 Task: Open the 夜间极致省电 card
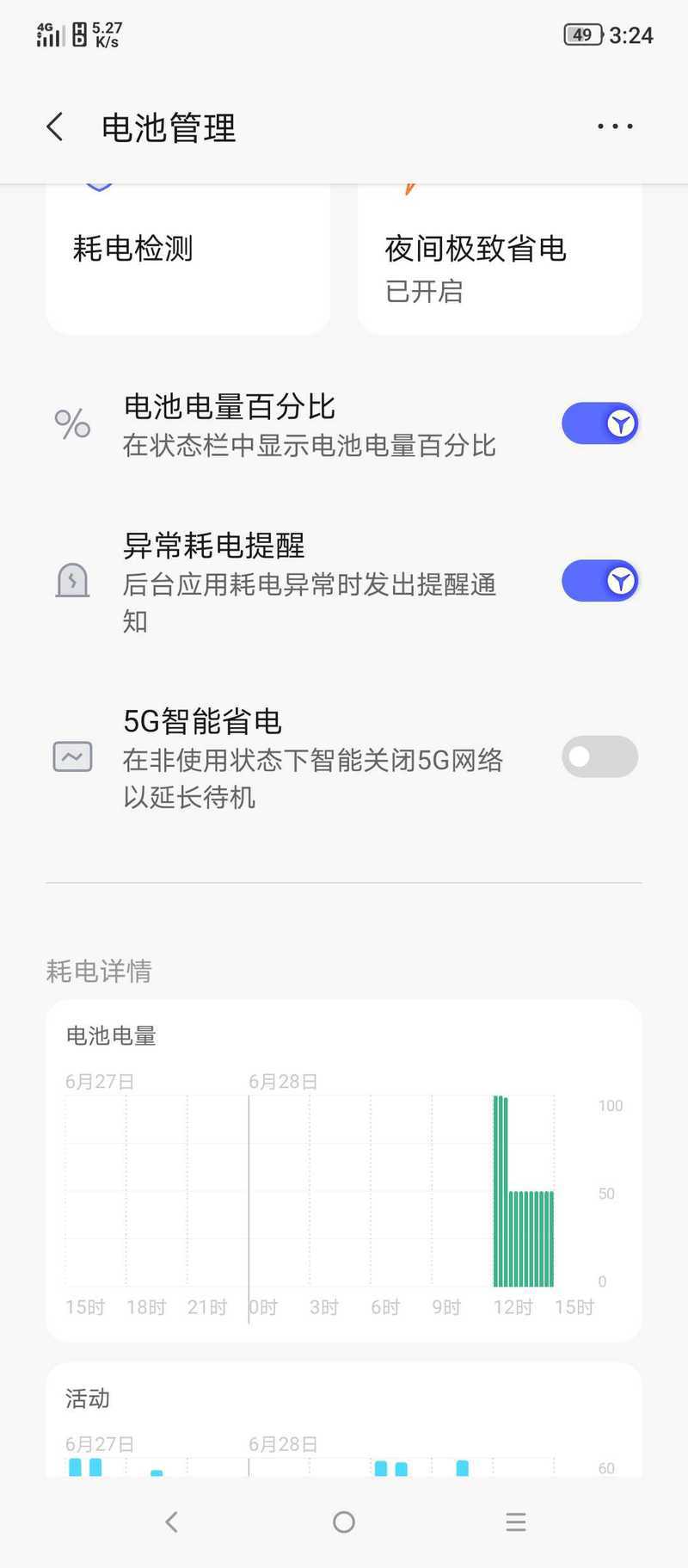point(500,259)
